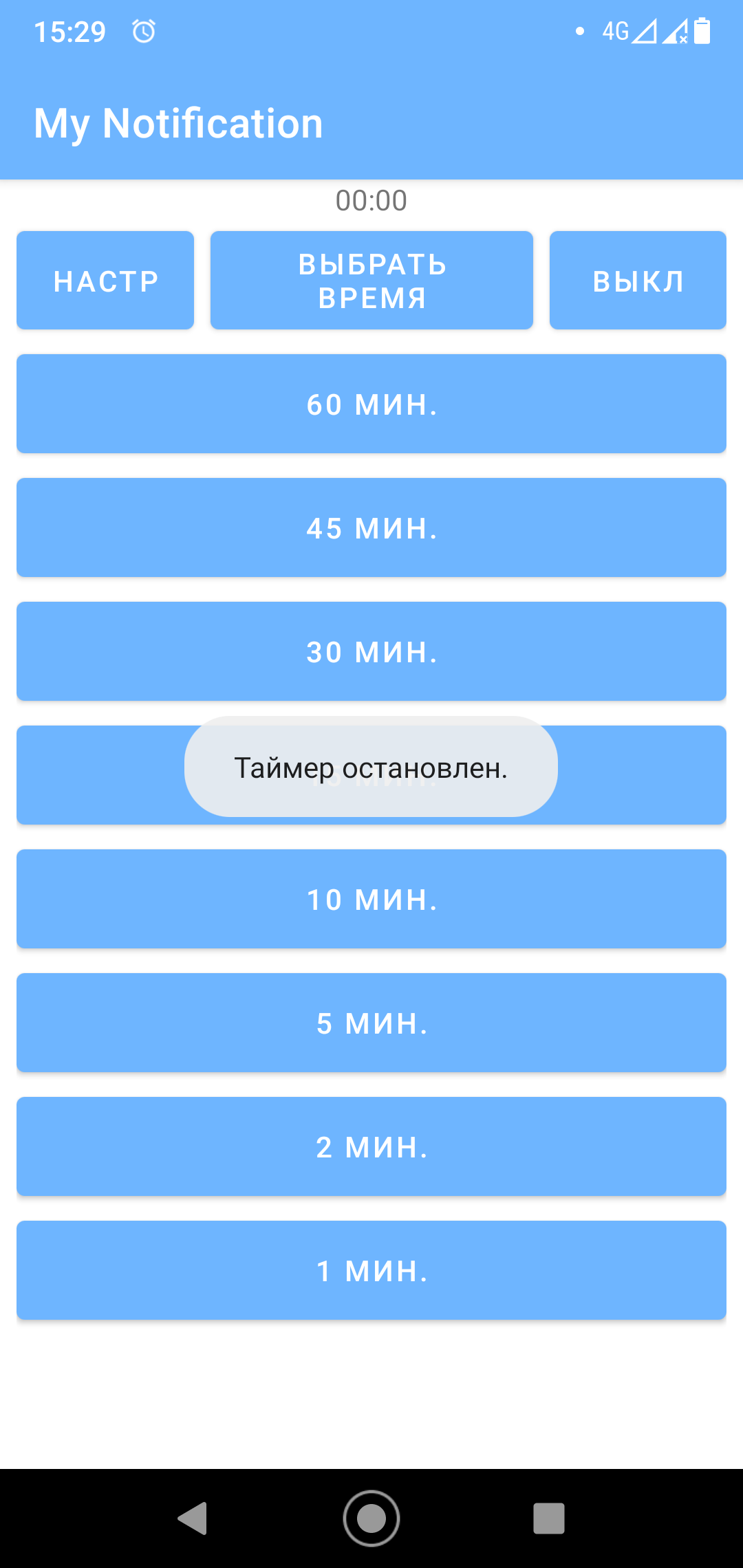Turn off the timer with ВЫКЛ
Image resolution: width=743 pixels, height=1568 pixels.
[638, 281]
